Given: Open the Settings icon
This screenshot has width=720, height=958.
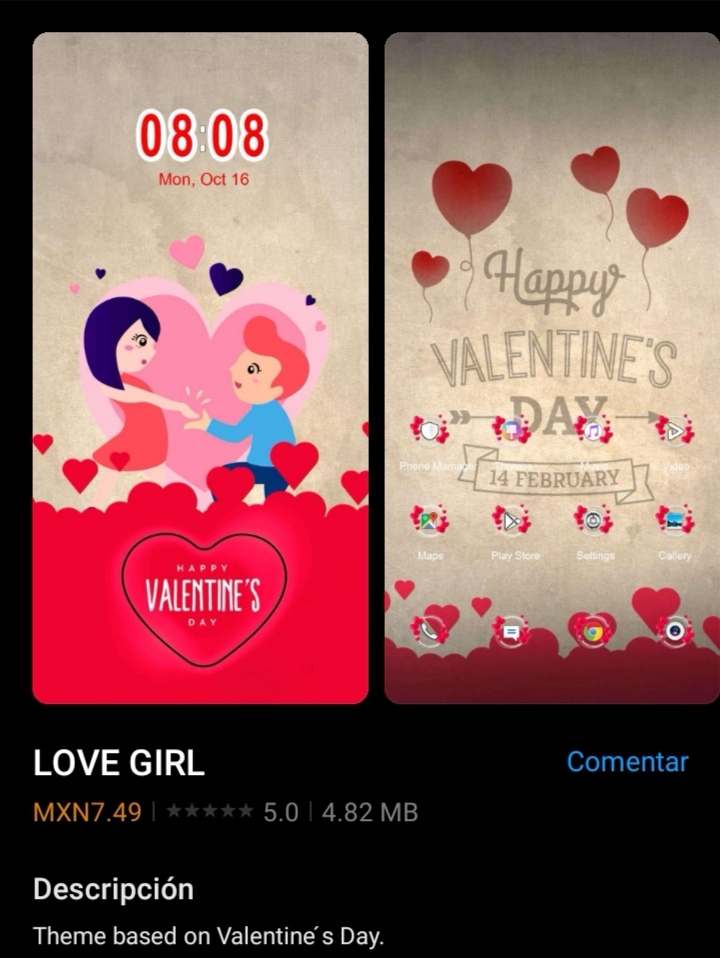Looking at the screenshot, I should (x=595, y=521).
